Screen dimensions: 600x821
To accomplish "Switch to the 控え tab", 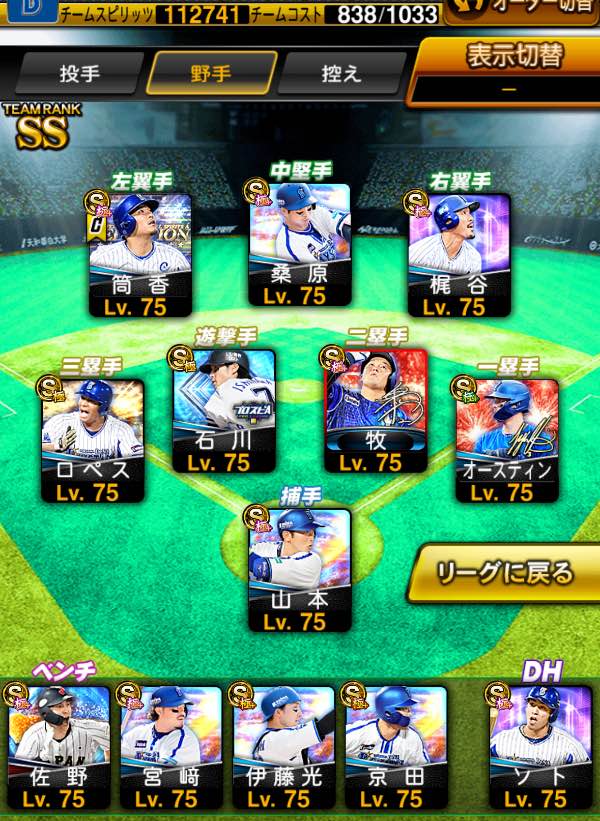I will pyautogui.click(x=341, y=73).
